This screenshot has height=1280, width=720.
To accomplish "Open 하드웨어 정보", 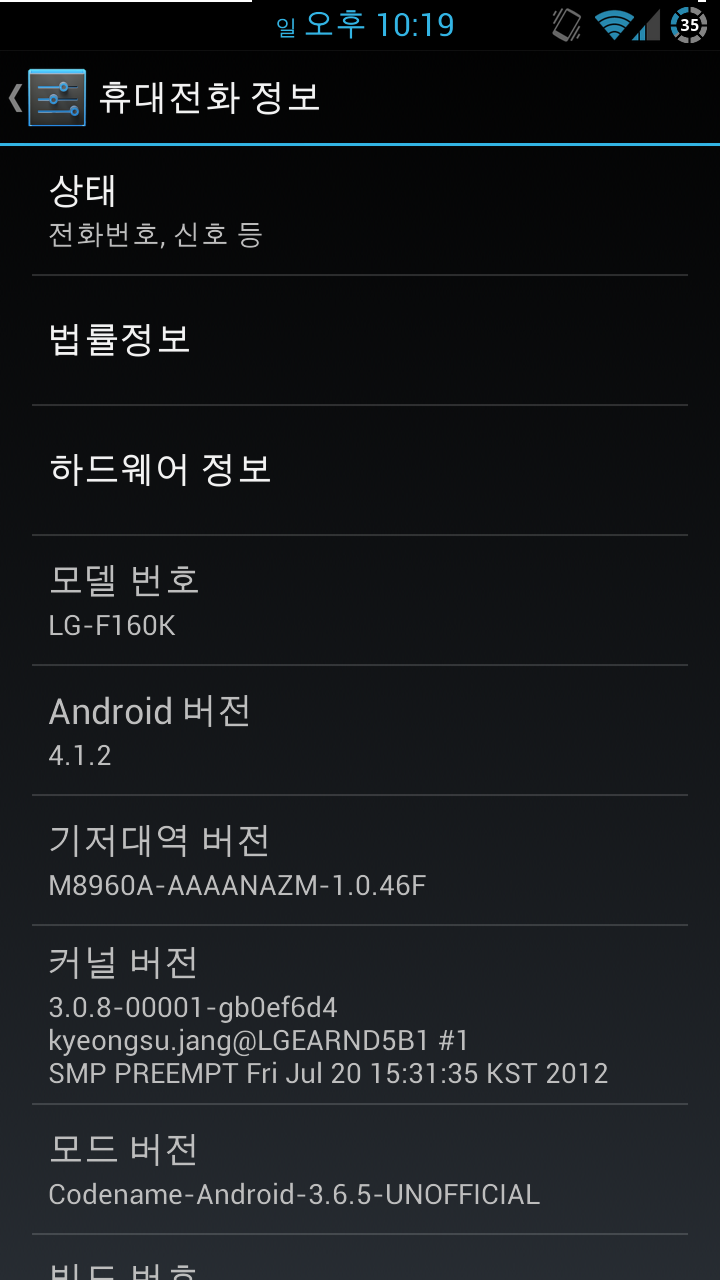I will click(360, 470).
